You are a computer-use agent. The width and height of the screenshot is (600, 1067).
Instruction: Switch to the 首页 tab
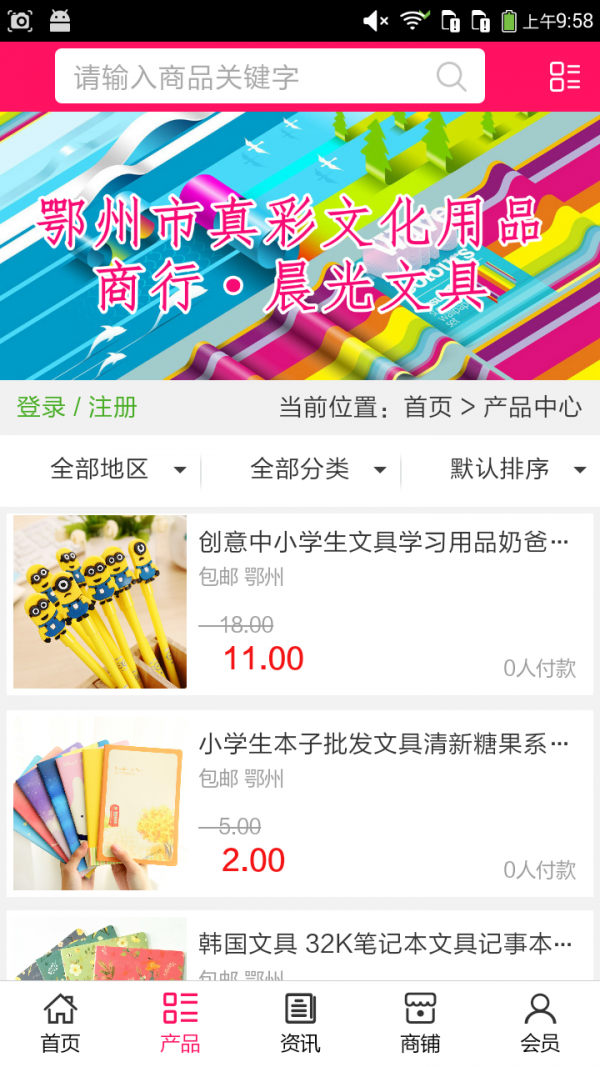[x=60, y=1023]
